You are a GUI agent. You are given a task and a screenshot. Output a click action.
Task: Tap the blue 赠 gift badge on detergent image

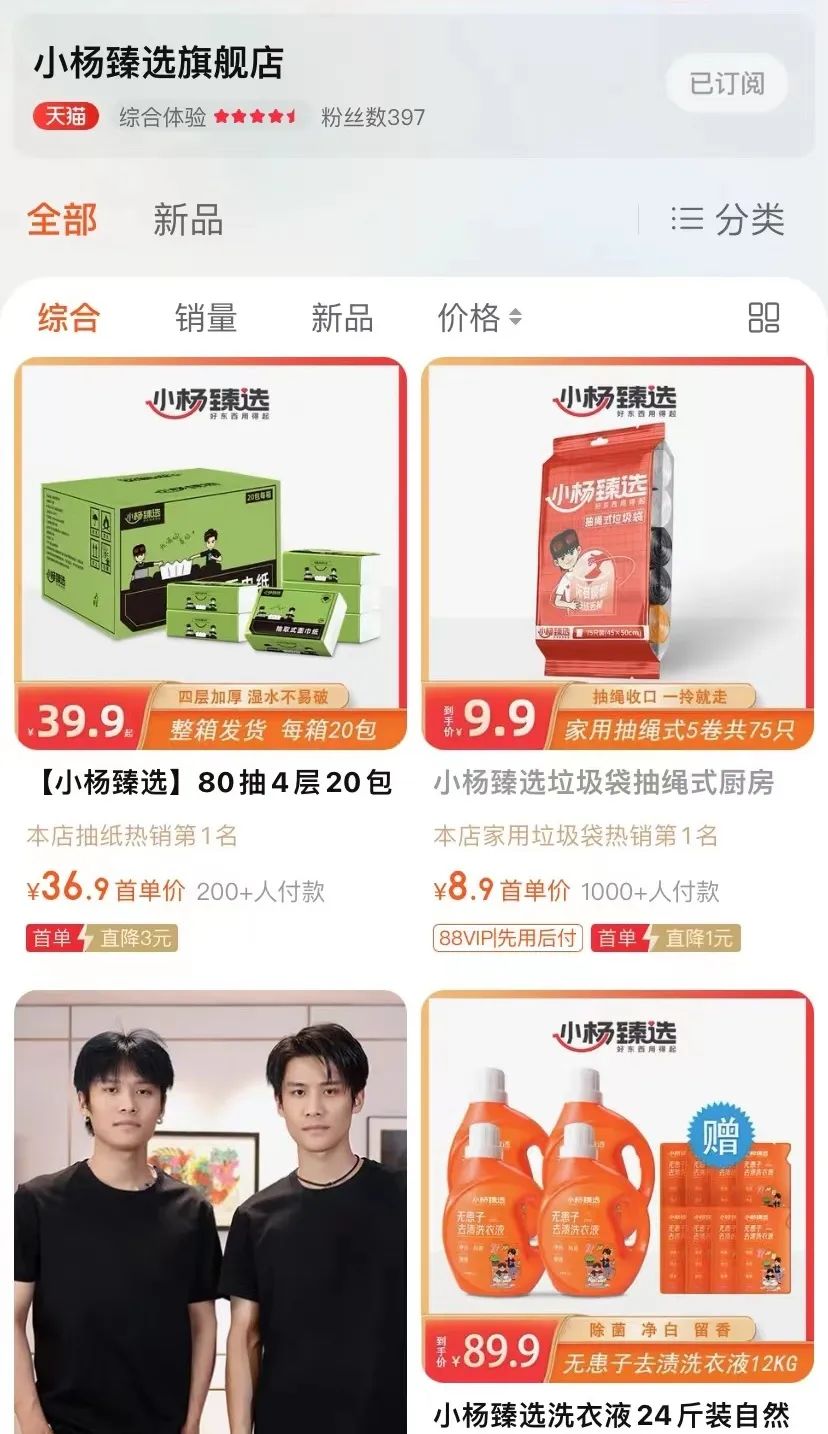tap(723, 1133)
